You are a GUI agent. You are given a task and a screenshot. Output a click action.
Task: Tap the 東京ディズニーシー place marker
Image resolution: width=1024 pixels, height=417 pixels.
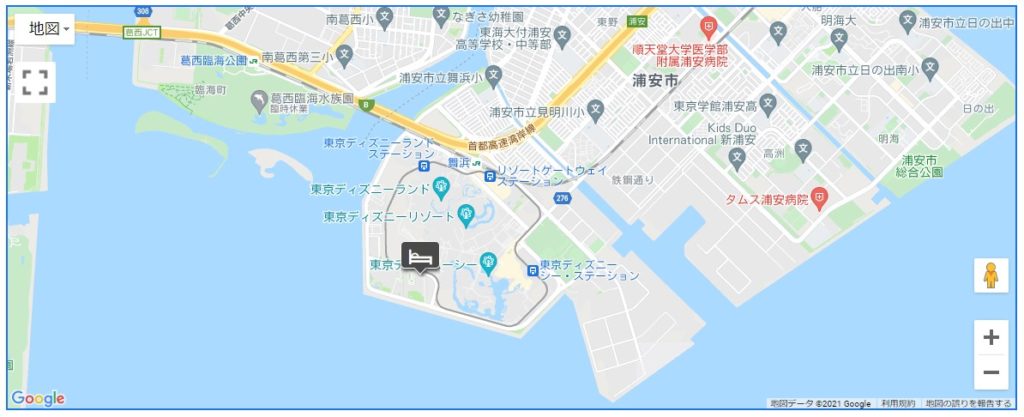pyautogui.click(x=488, y=264)
